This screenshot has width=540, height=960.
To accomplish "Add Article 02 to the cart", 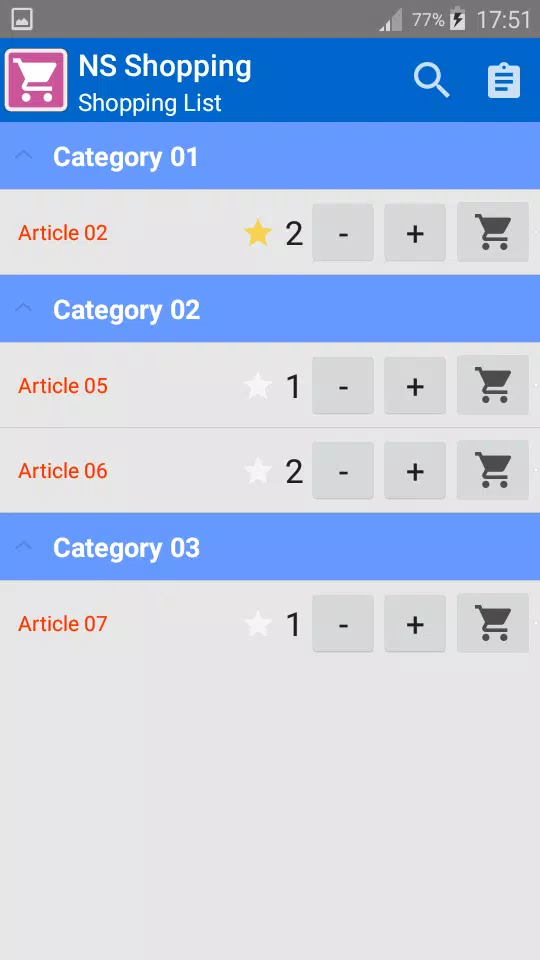I will tap(493, 232).
